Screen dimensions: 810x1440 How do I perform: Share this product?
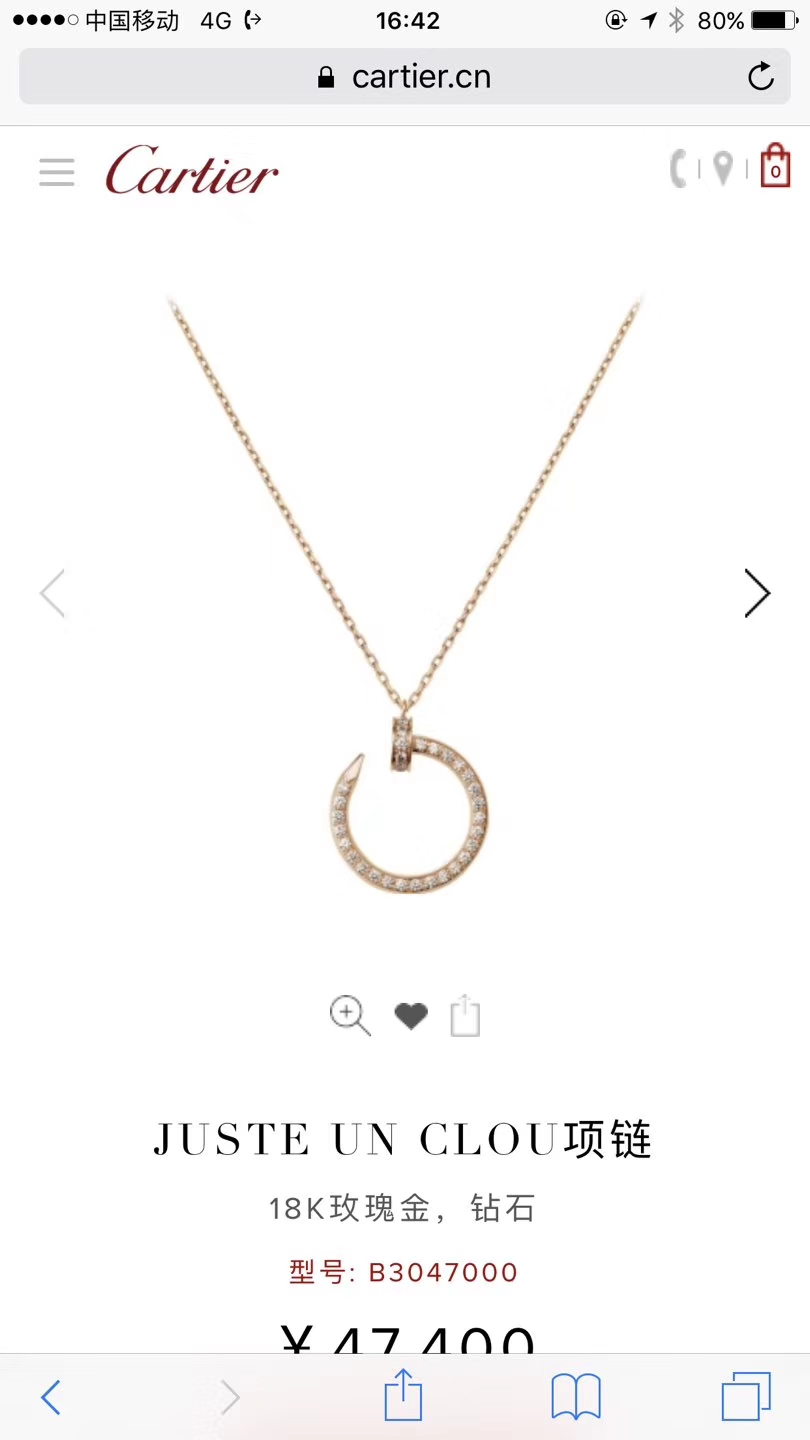point(465,1016)
